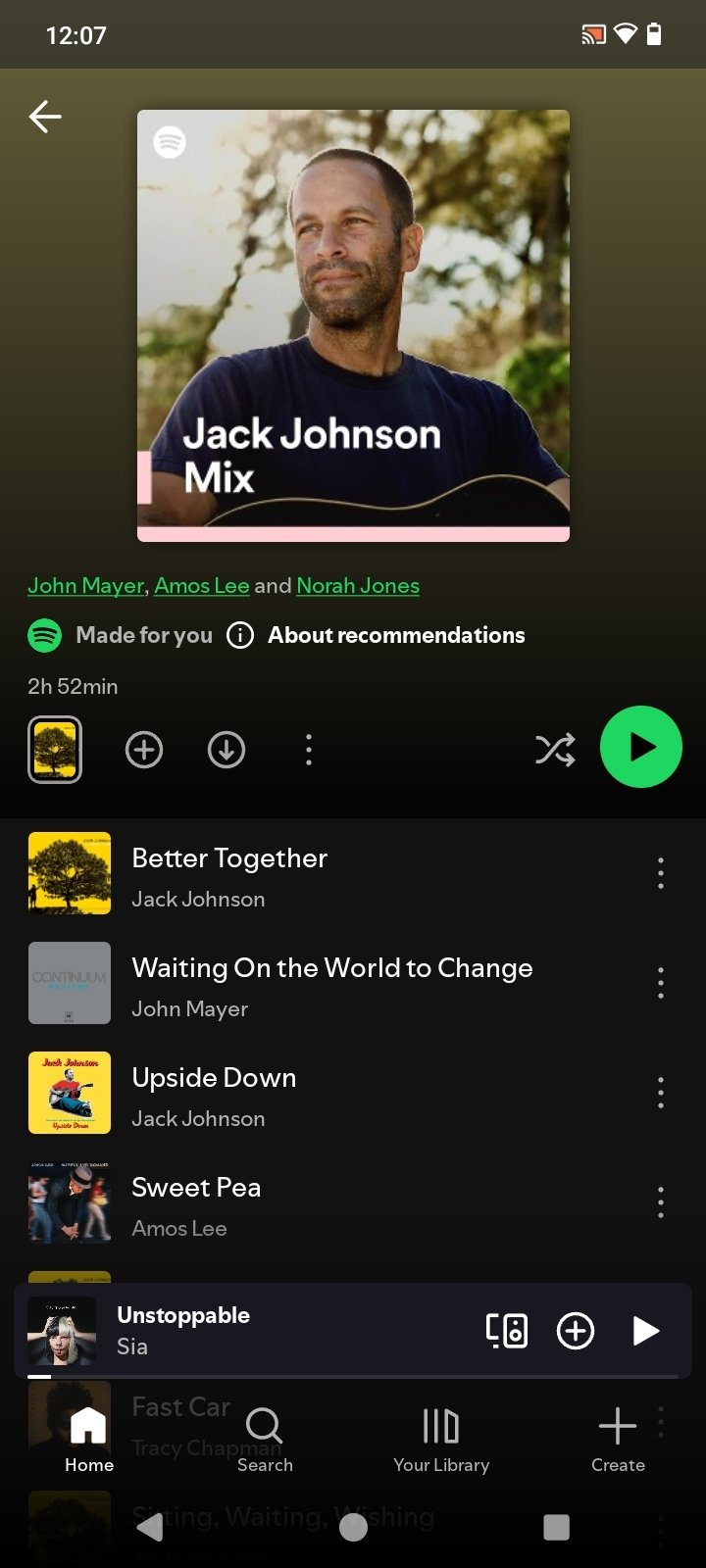Resume Unstoppable in the mini player

coord(645,1331)
